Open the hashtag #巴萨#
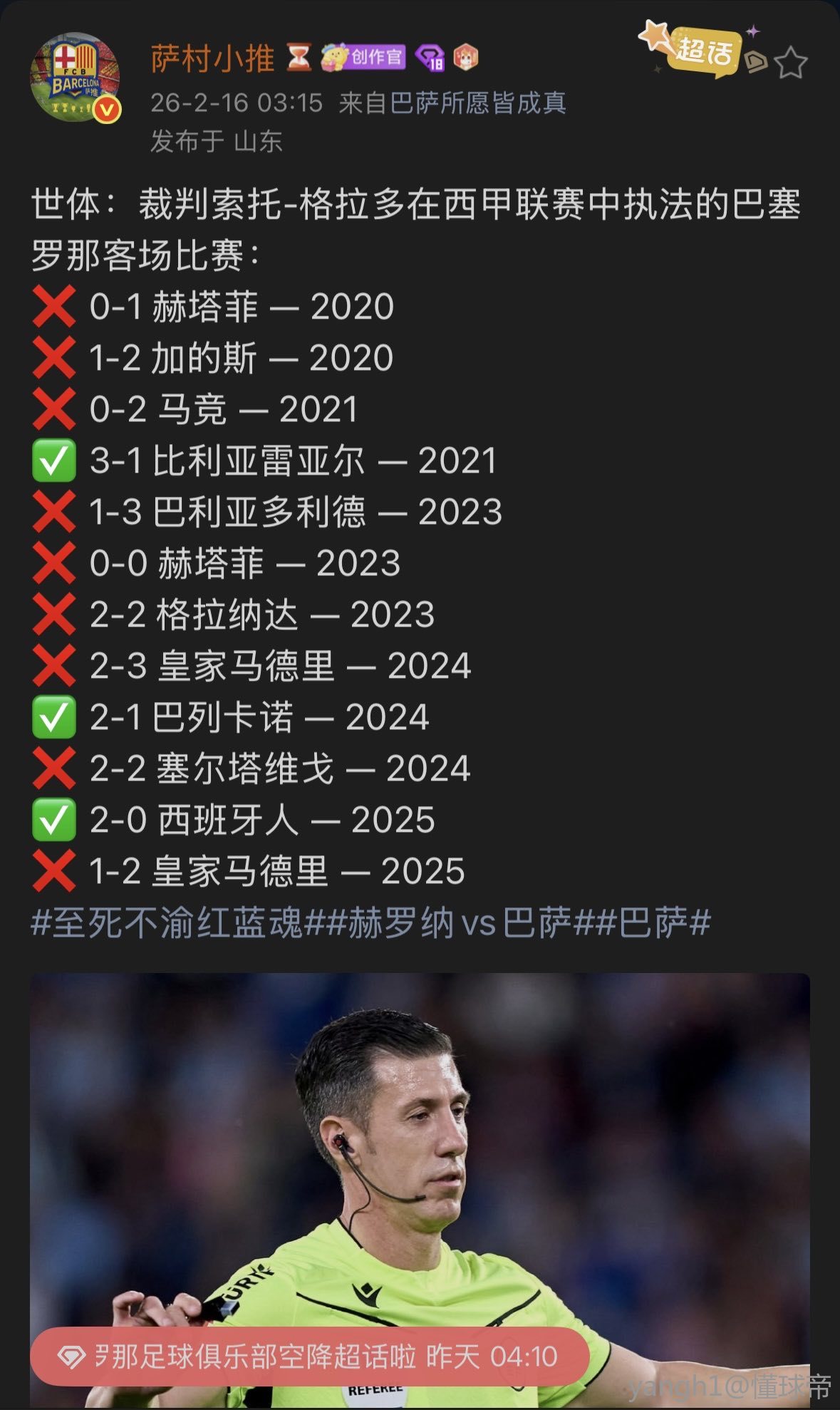Viewport: 840px width, 1410px height. (x=653, y=922)
